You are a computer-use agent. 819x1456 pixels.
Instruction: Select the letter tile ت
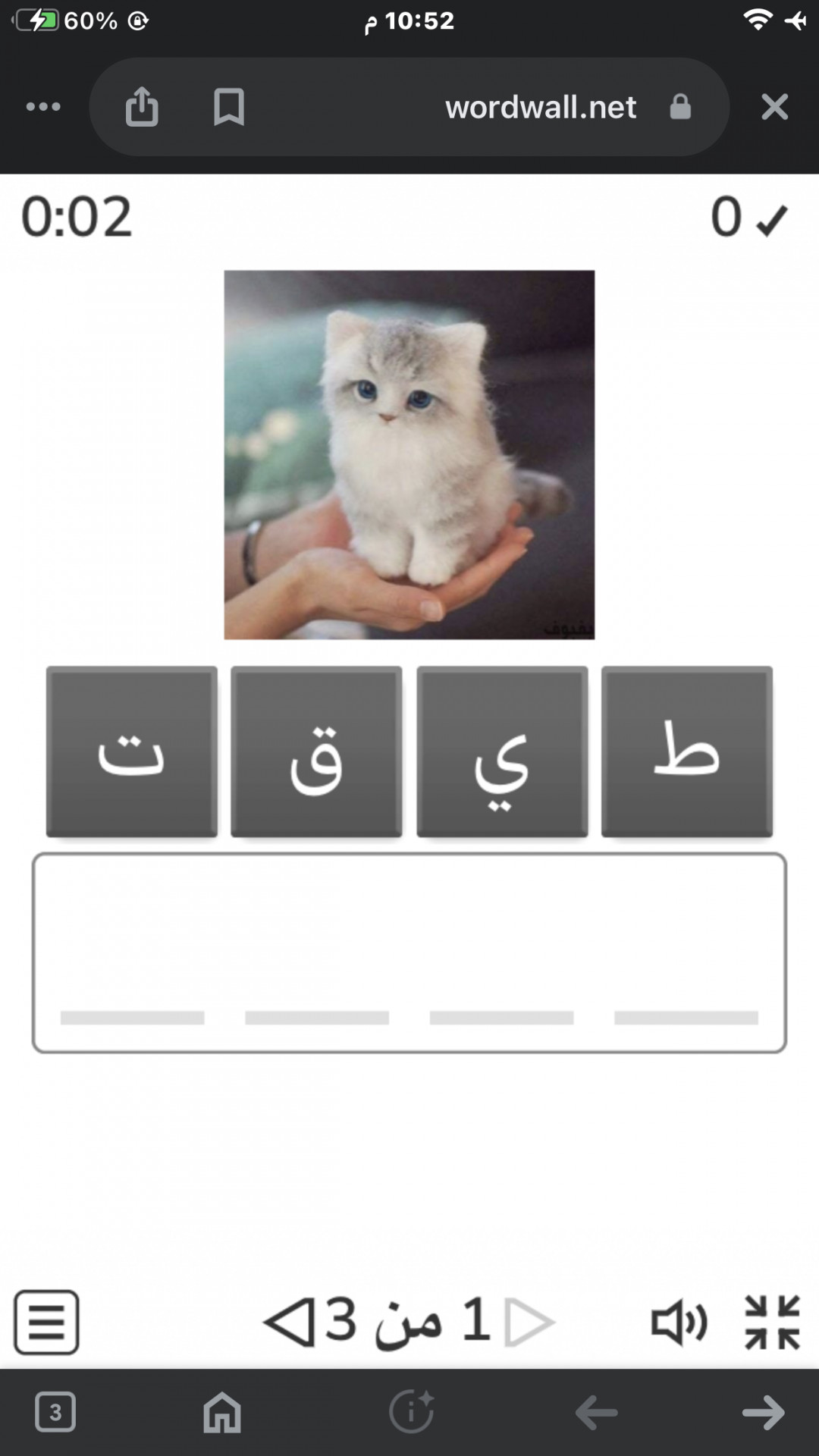coord(131,752)
